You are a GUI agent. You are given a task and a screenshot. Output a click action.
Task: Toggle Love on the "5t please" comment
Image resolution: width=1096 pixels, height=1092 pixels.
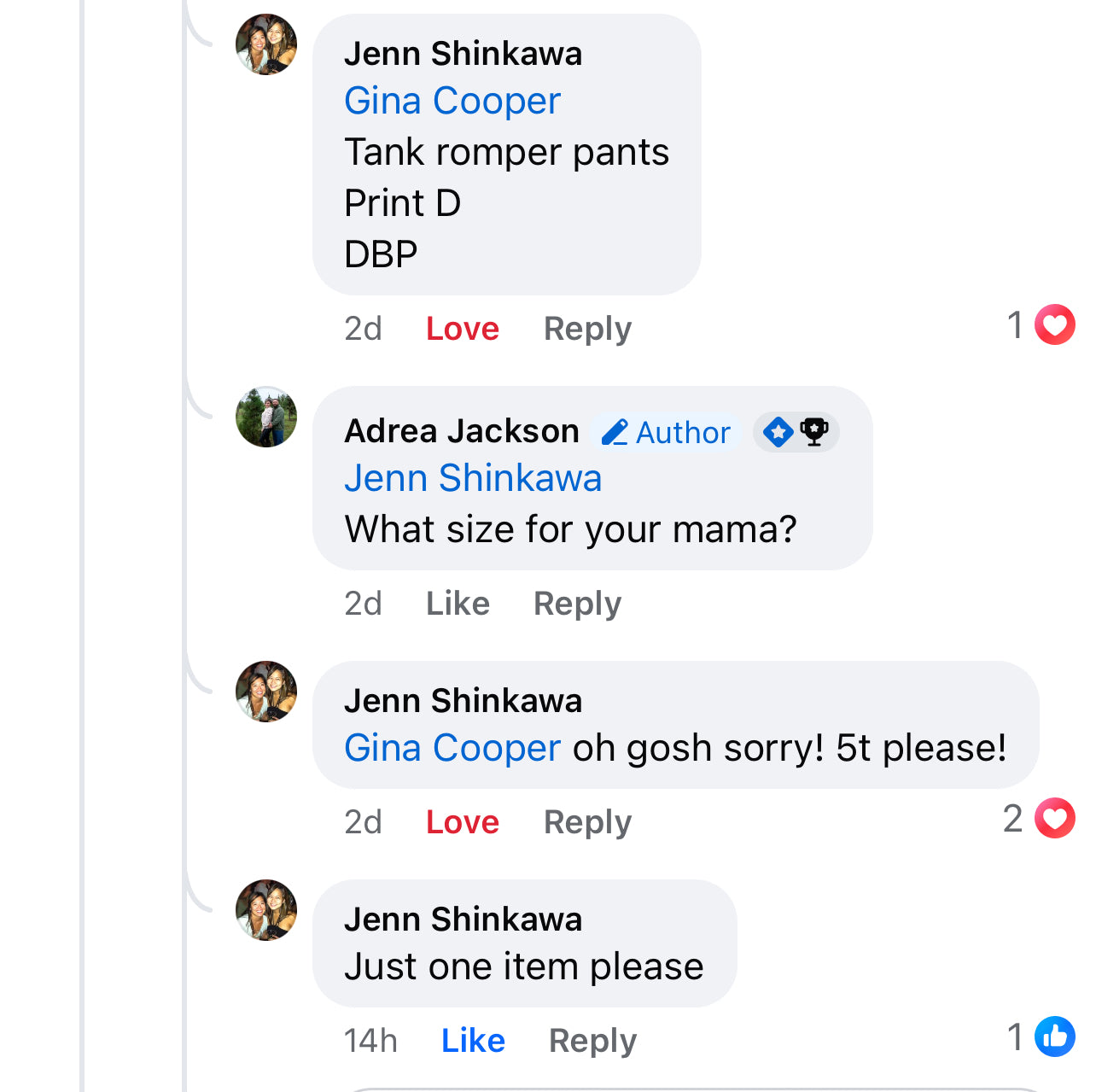pyautogui.click(x=462, y=822)
